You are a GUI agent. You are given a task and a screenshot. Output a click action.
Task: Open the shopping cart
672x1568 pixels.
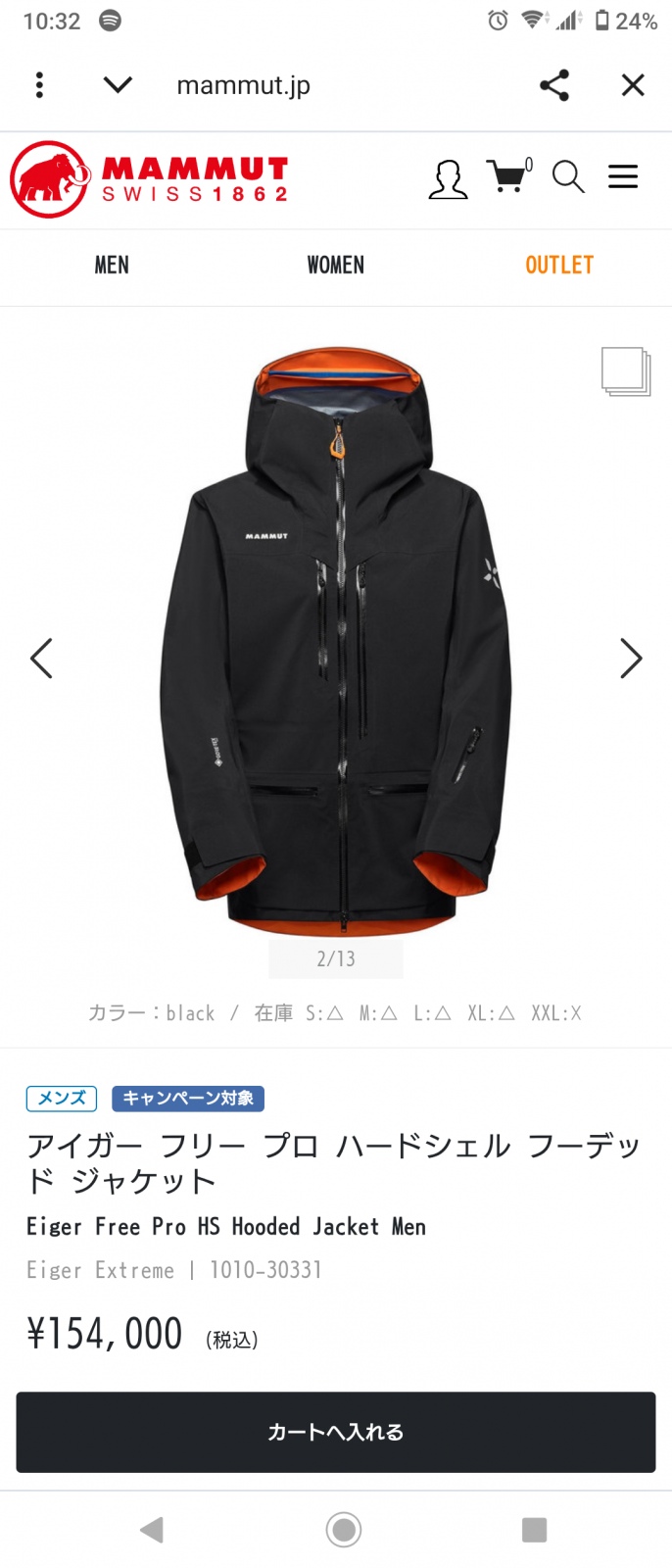(x=507, y=177)
